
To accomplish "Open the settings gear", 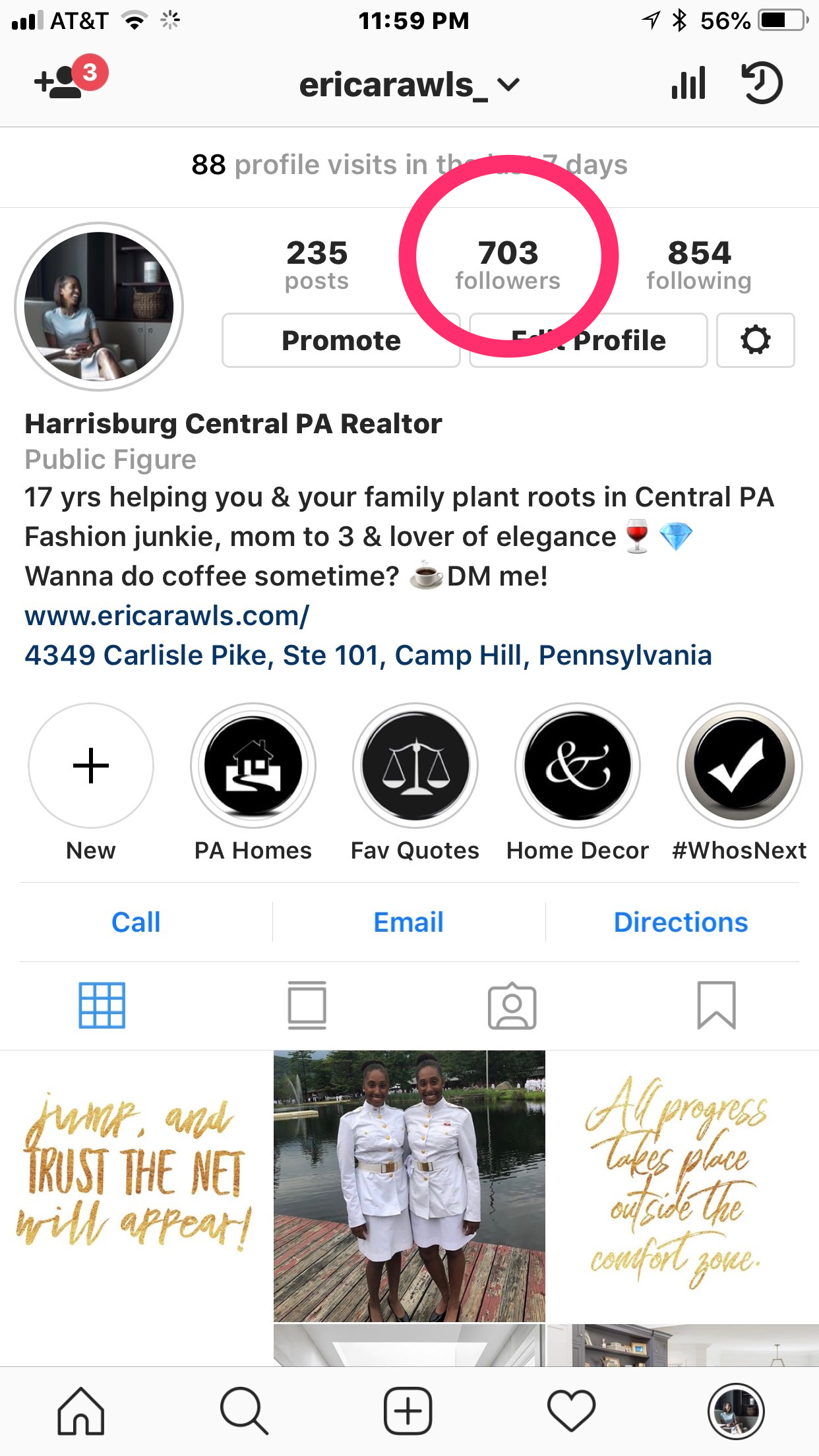I will coord(755,340).
